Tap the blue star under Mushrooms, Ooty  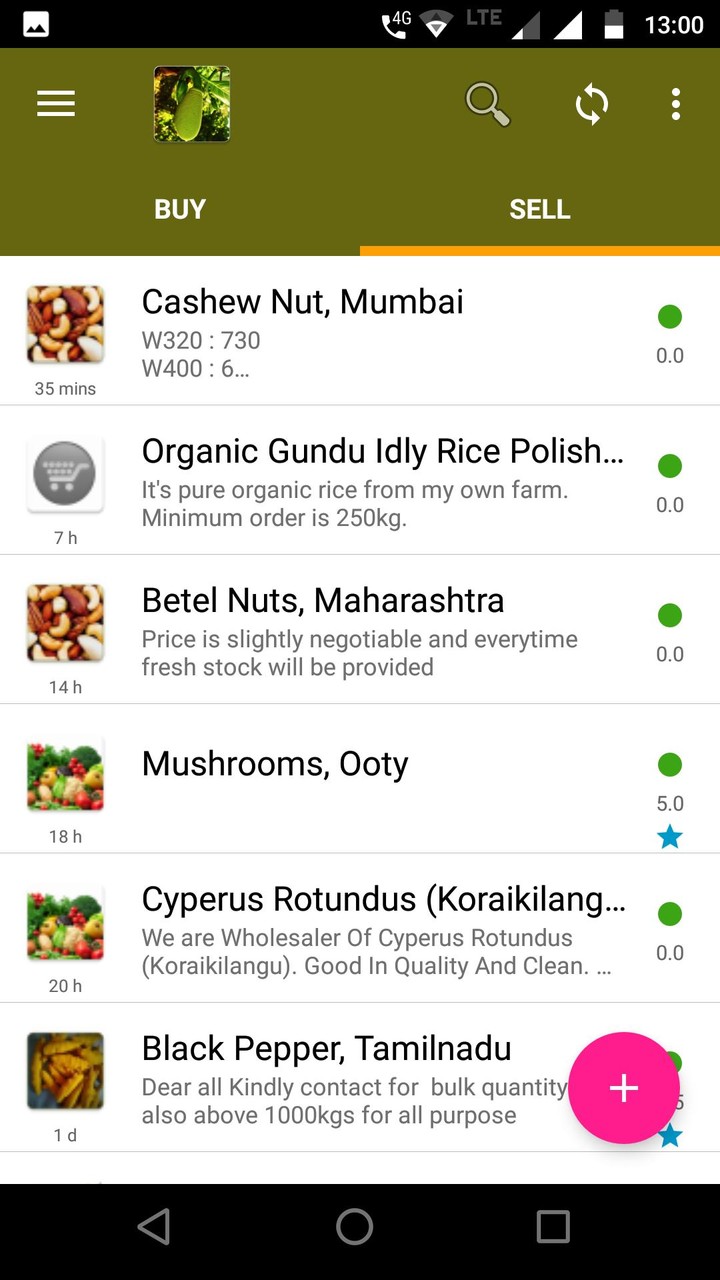(x=670, y=837)
